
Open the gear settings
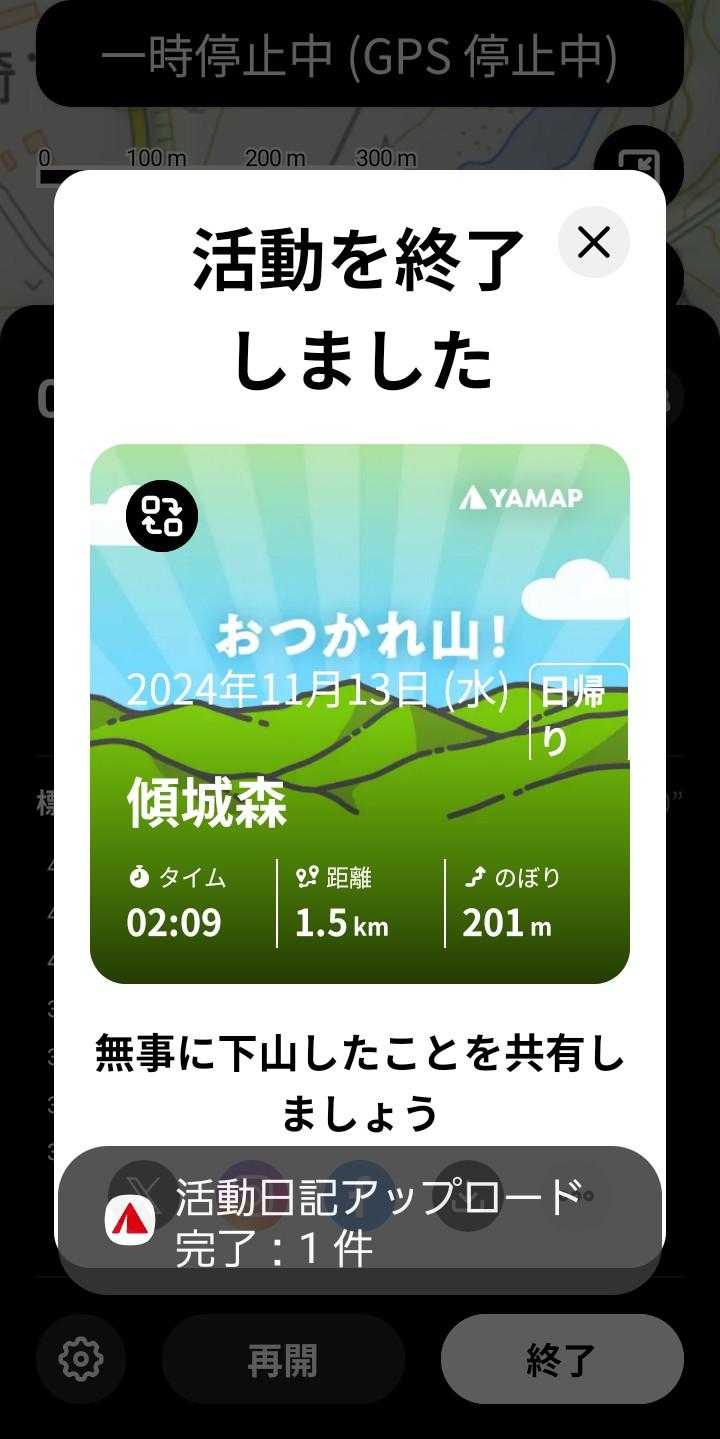(x=81, y=1359)
